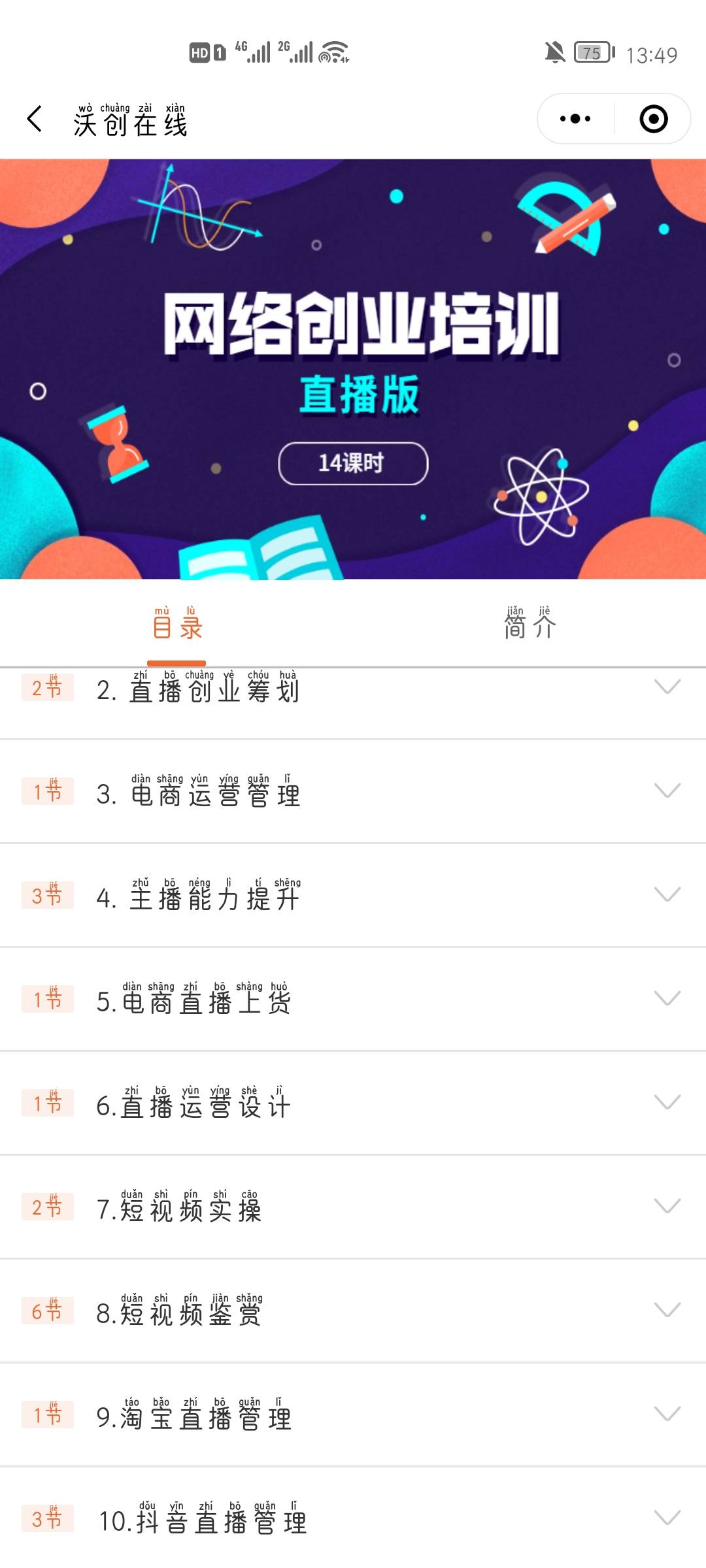Viewport: 706px width, 1568px height.
Task: Expand chapter 4. 主播能力提升
Action: click(x=667, y=895)
